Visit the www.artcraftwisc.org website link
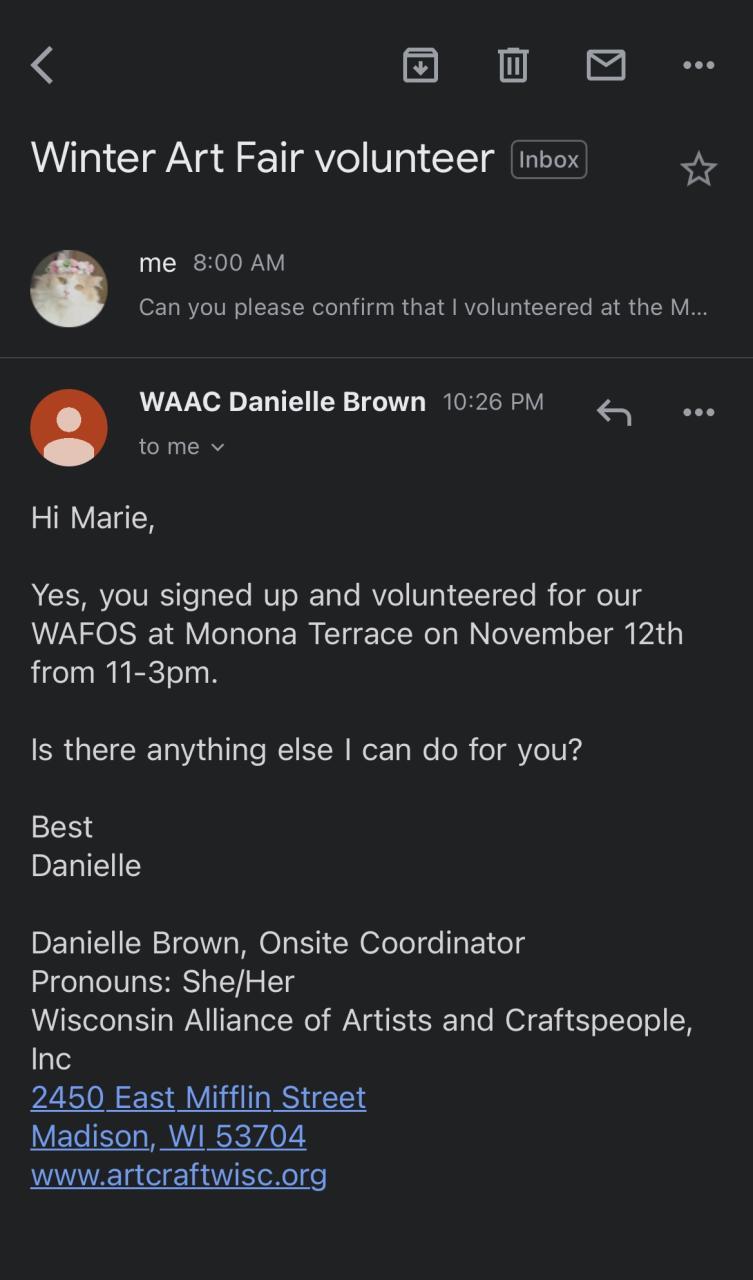Screen dimensions: 753x1280 pyautogui.click(x=179, y=1174)
